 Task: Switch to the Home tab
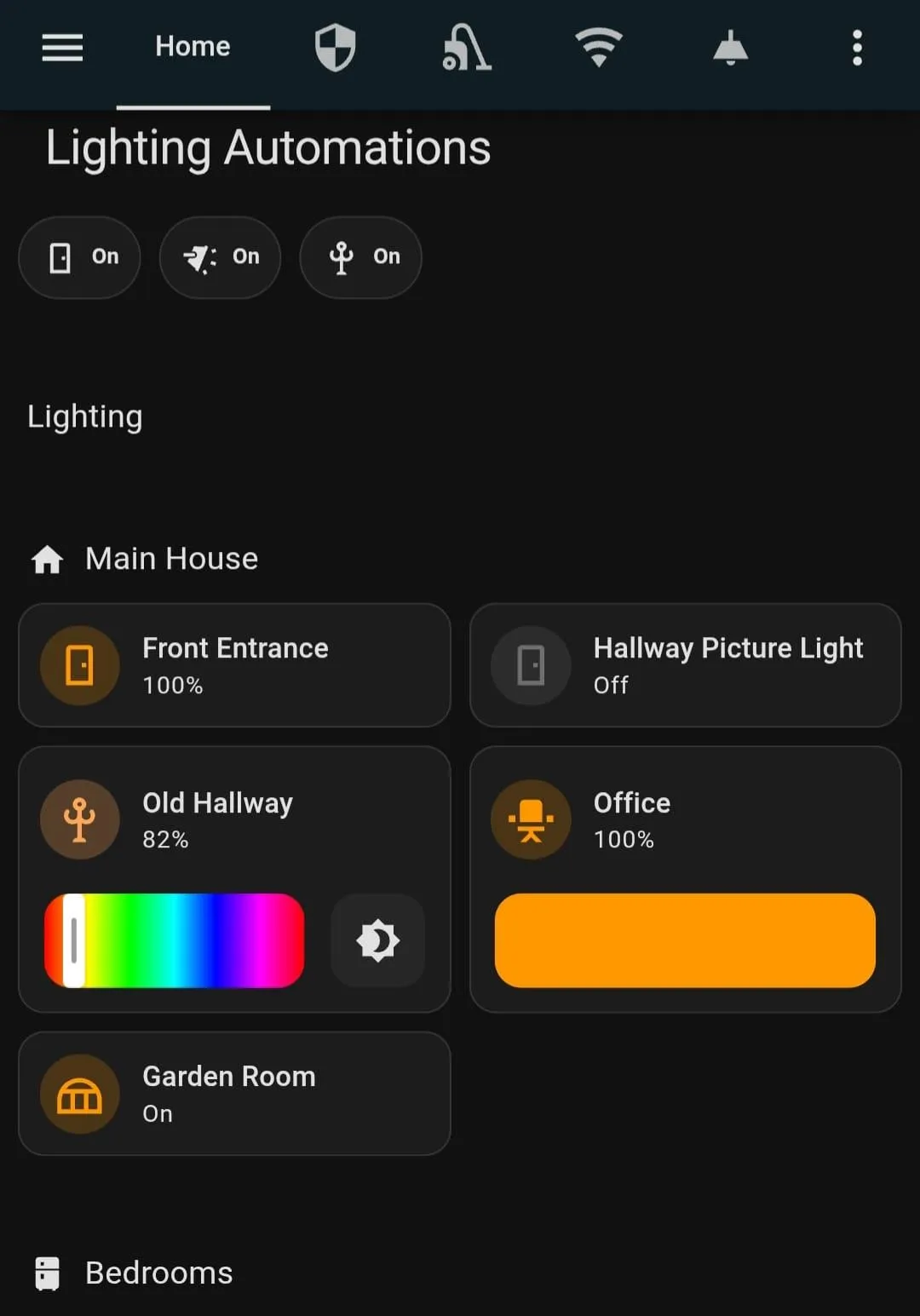pos(193,48)
